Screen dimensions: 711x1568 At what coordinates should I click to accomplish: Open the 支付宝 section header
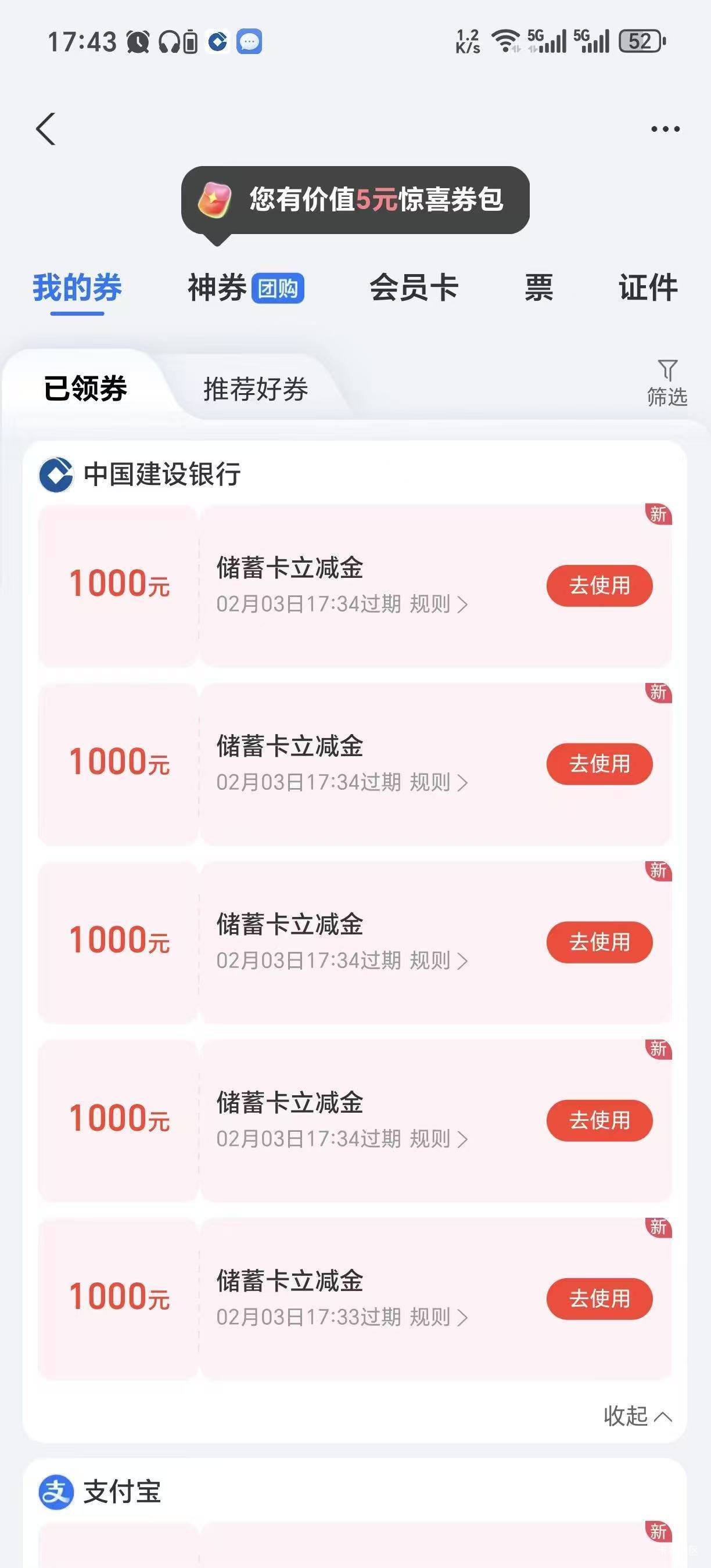click(100, 1492)
